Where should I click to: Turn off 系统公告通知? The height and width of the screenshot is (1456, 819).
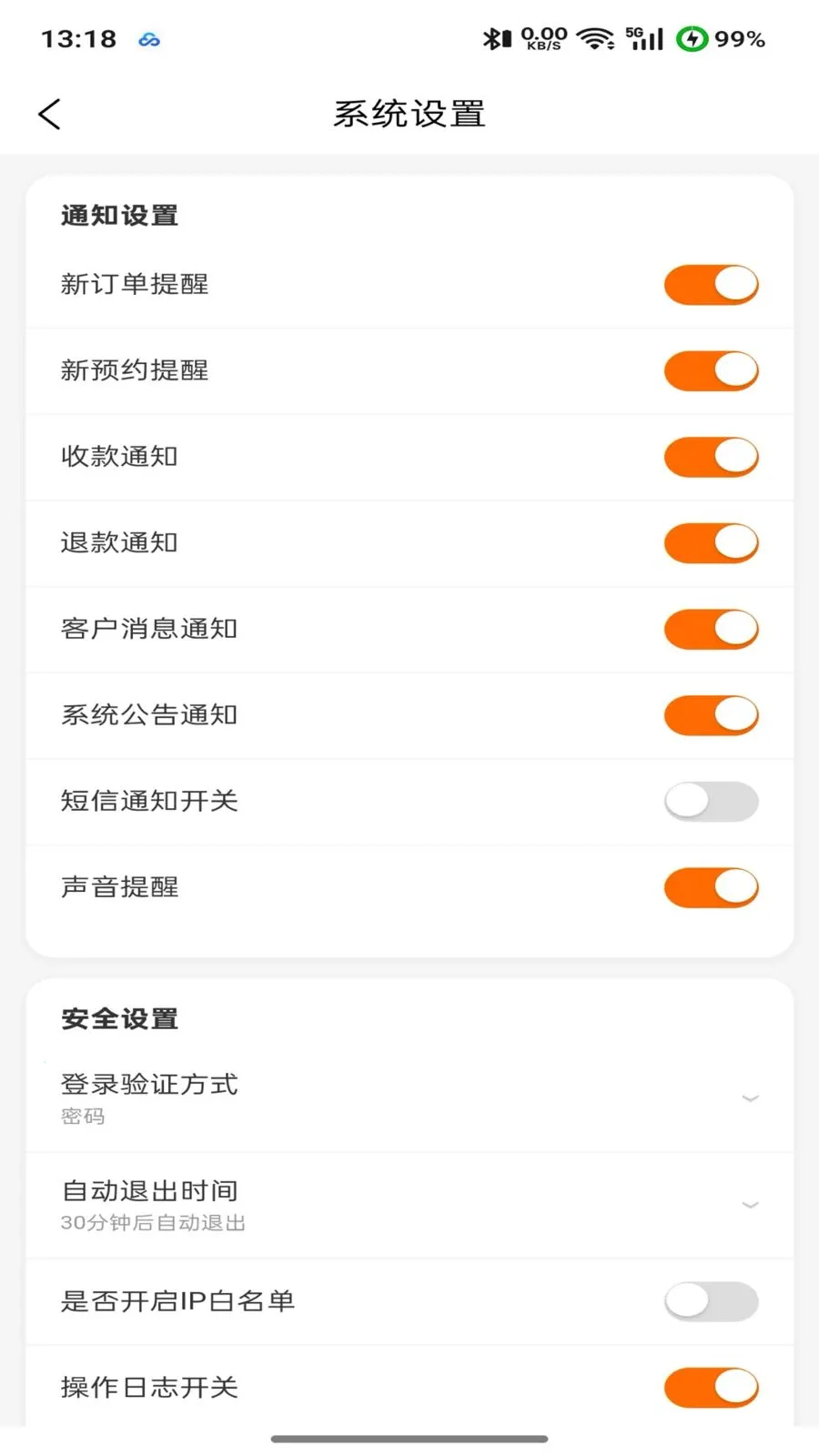711,715
